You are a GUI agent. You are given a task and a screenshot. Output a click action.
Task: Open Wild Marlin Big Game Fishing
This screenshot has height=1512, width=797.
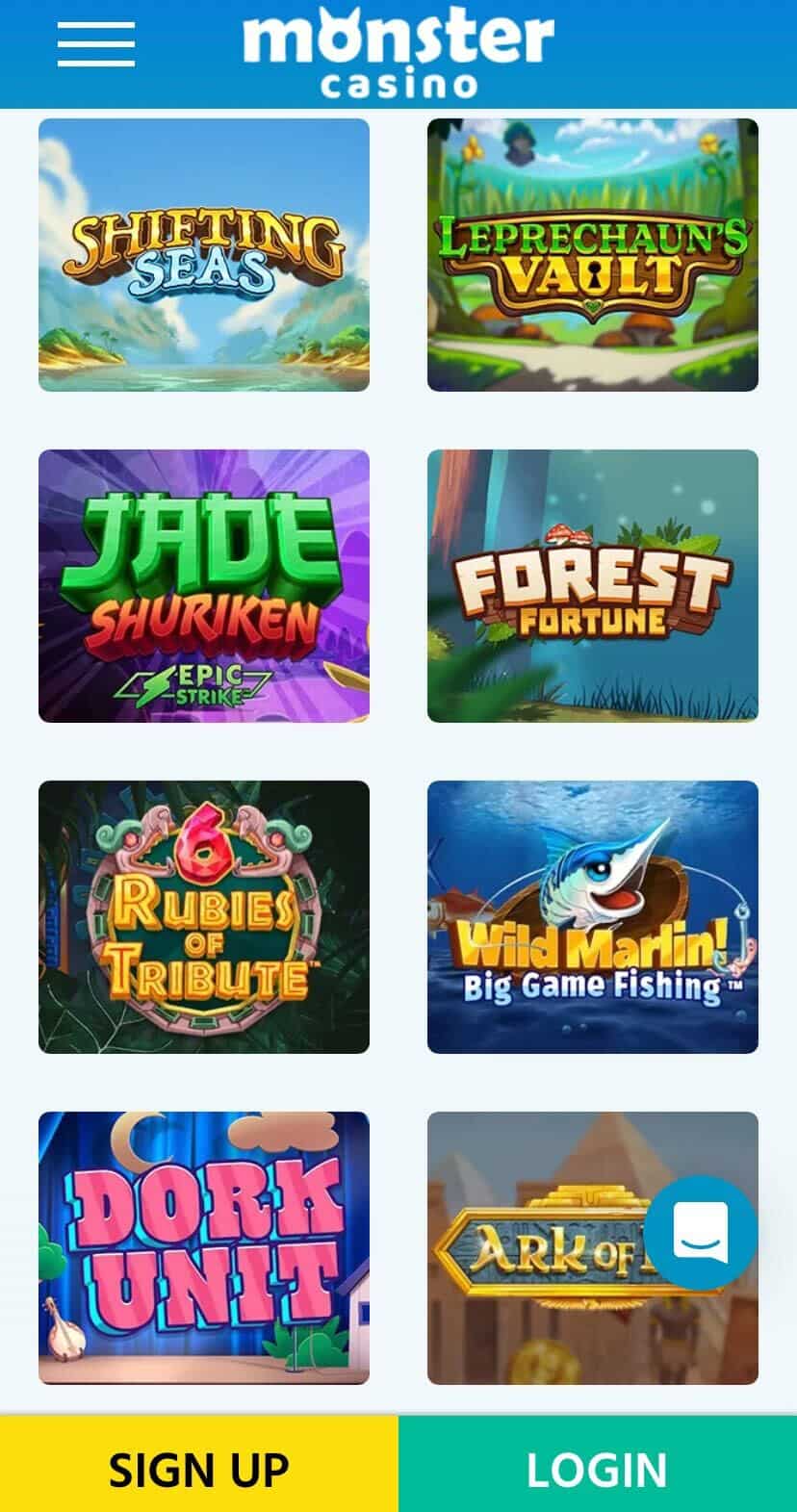pos(593,917)
